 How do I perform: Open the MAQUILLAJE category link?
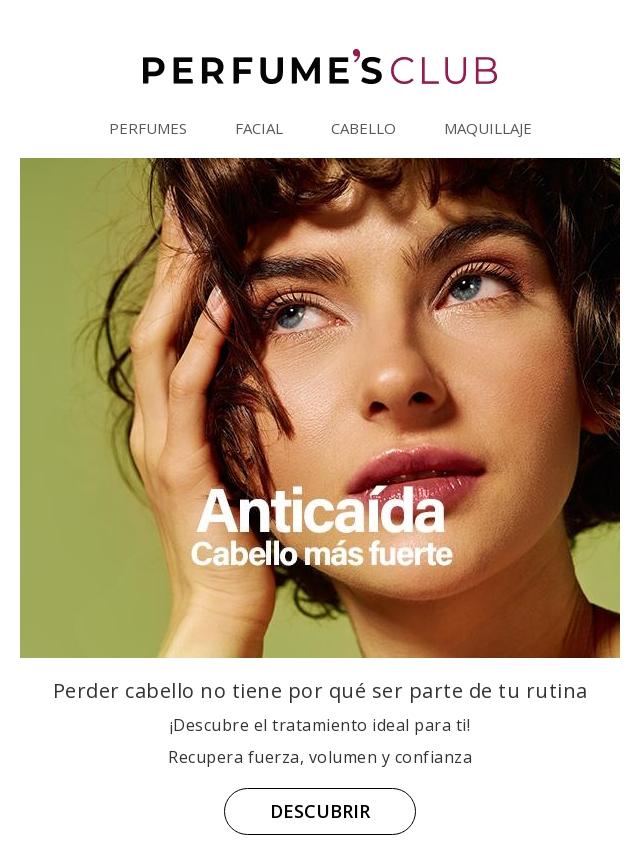tap(487, 129)
